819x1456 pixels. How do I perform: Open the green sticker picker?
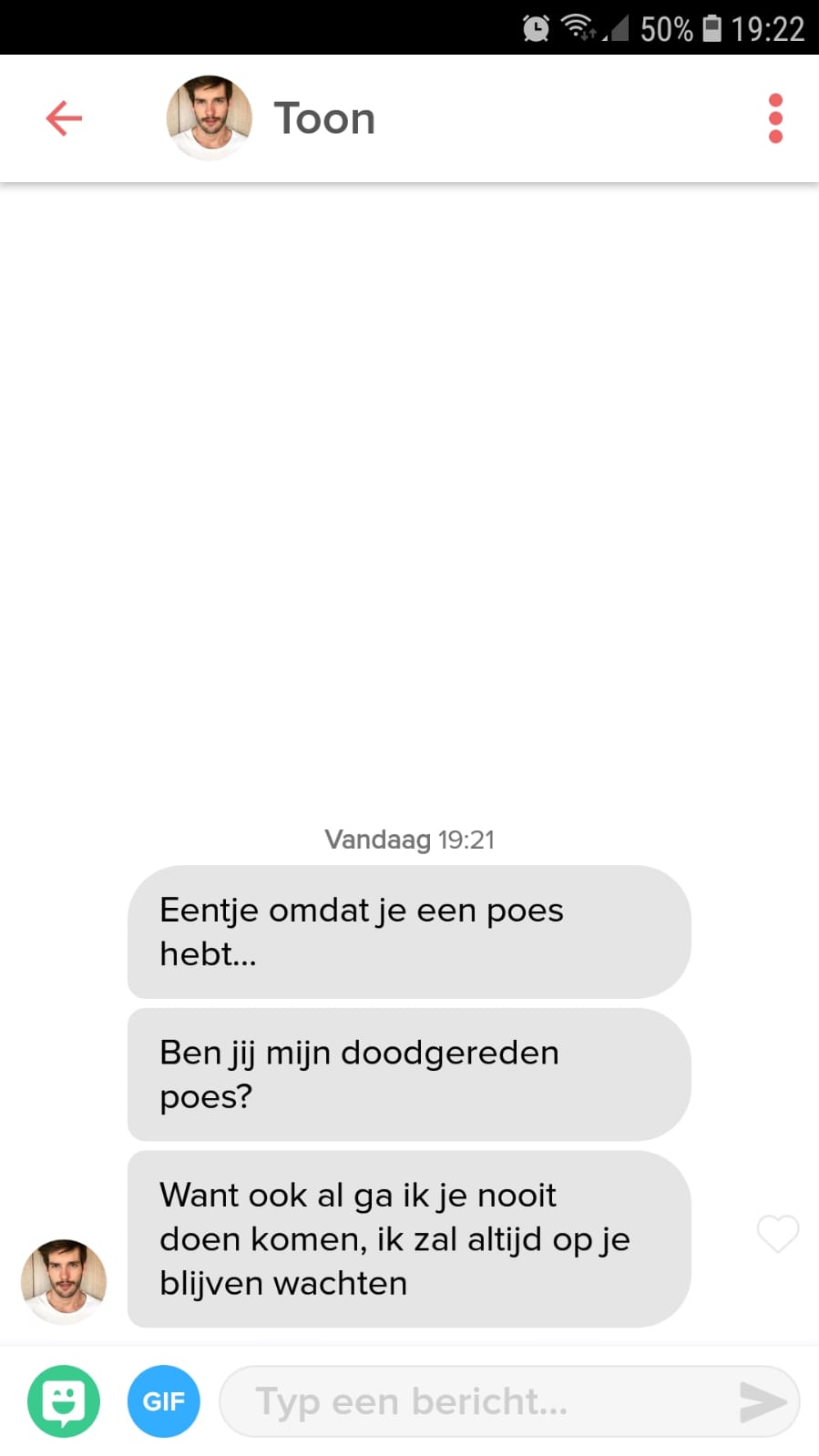[x=64, y=1401]
